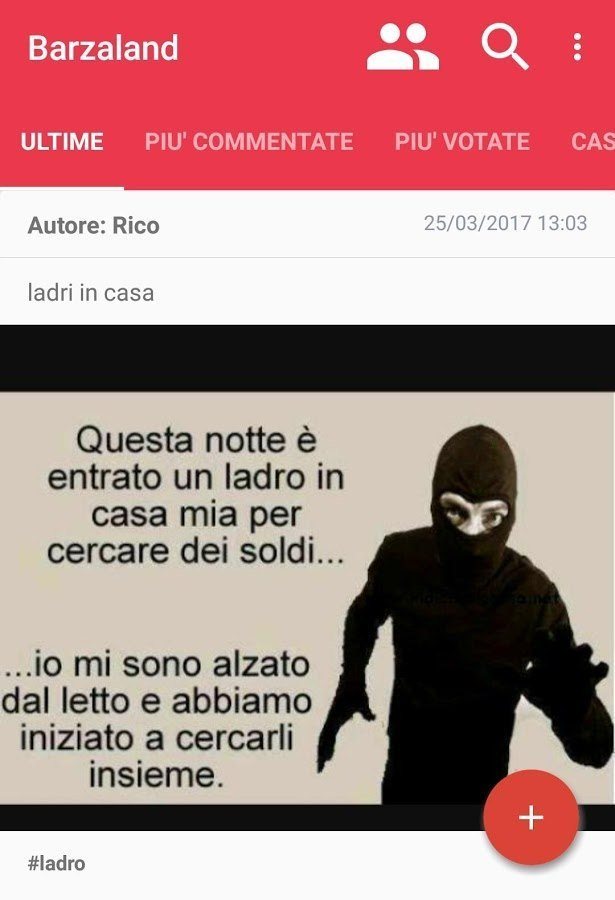Open the #ladro hashtag

pos(56,863)
